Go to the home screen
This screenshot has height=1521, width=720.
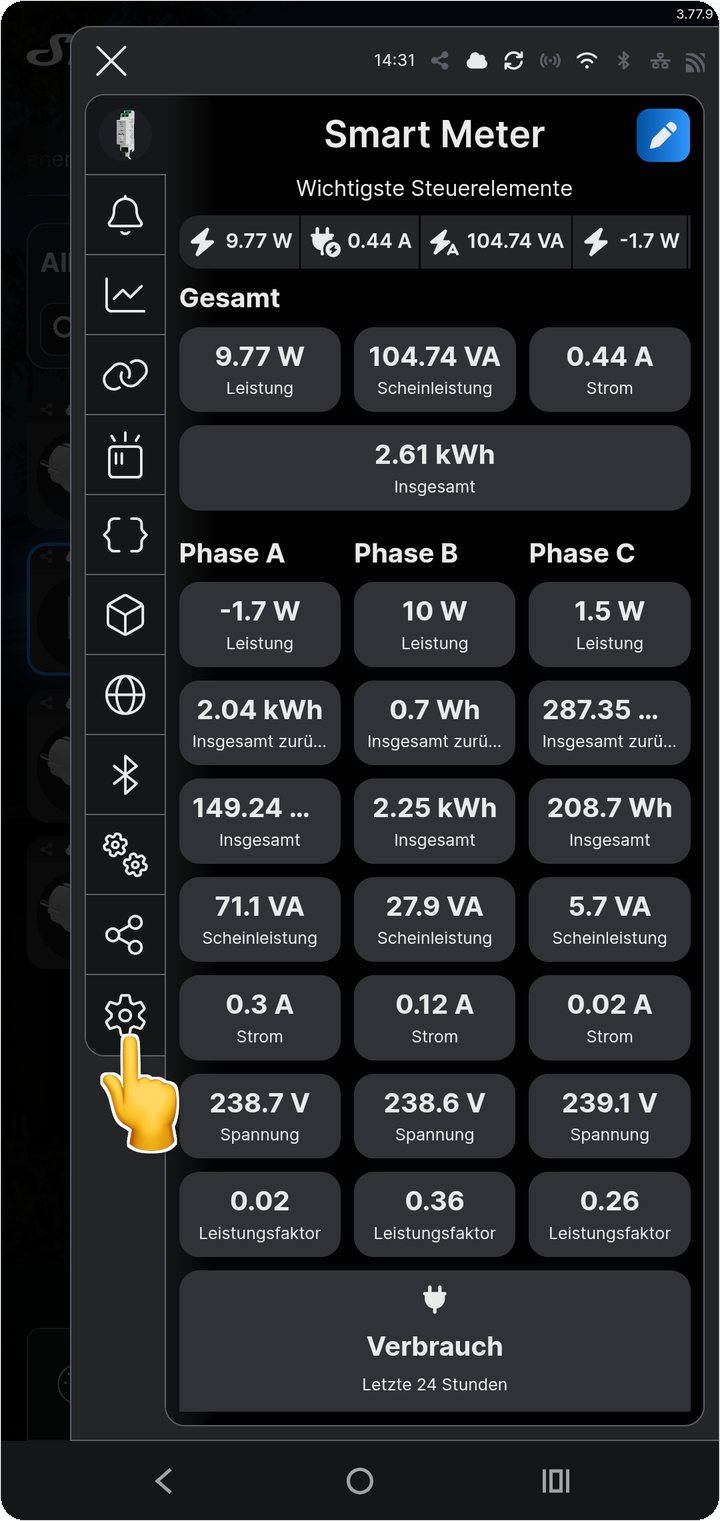360,1481
